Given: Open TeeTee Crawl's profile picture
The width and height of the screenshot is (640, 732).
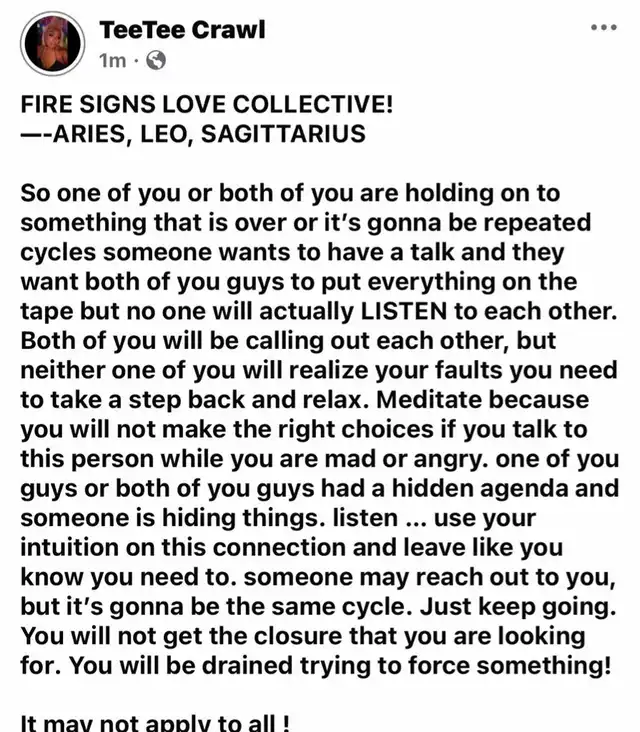Looking at the screenshot, I should coord(52,43).
